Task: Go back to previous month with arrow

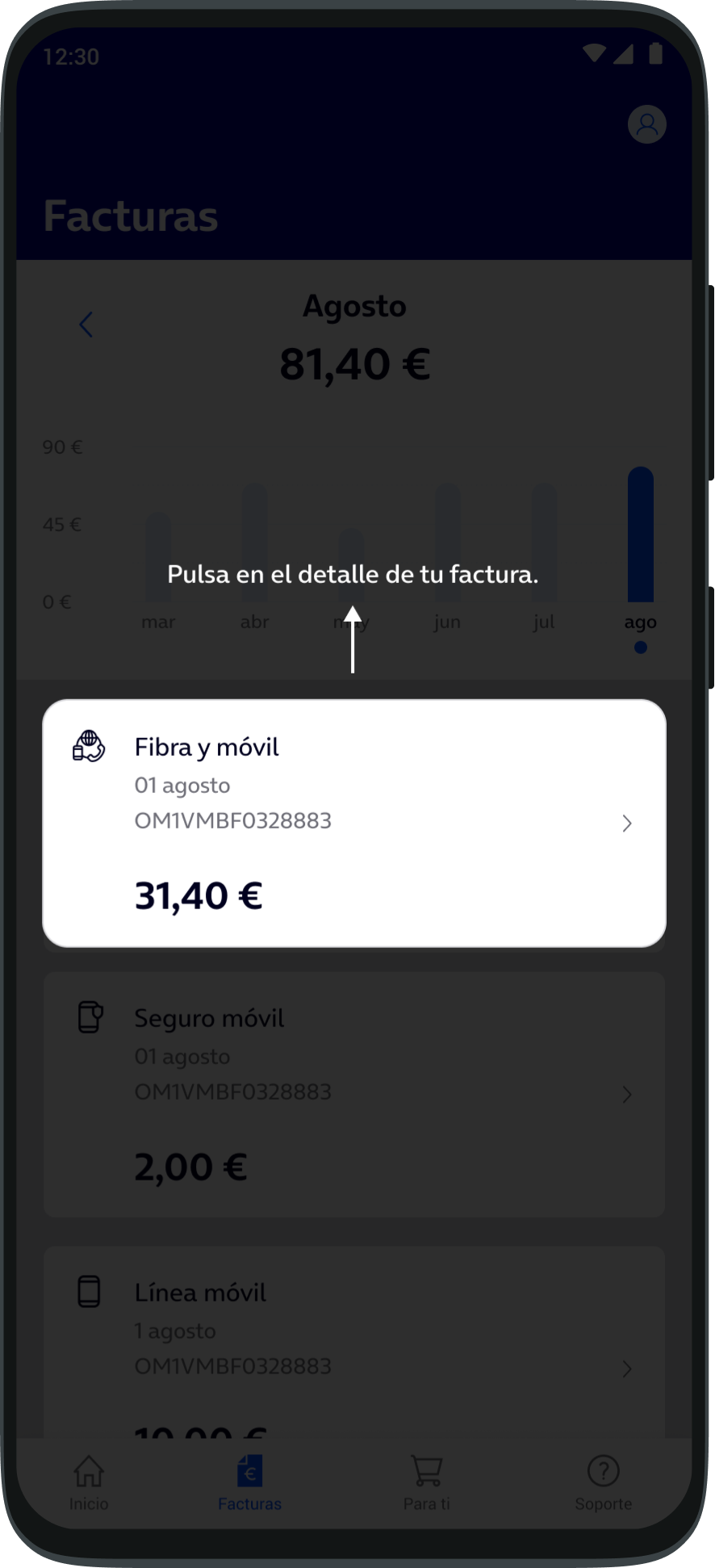Action: [x=86, y=324]
